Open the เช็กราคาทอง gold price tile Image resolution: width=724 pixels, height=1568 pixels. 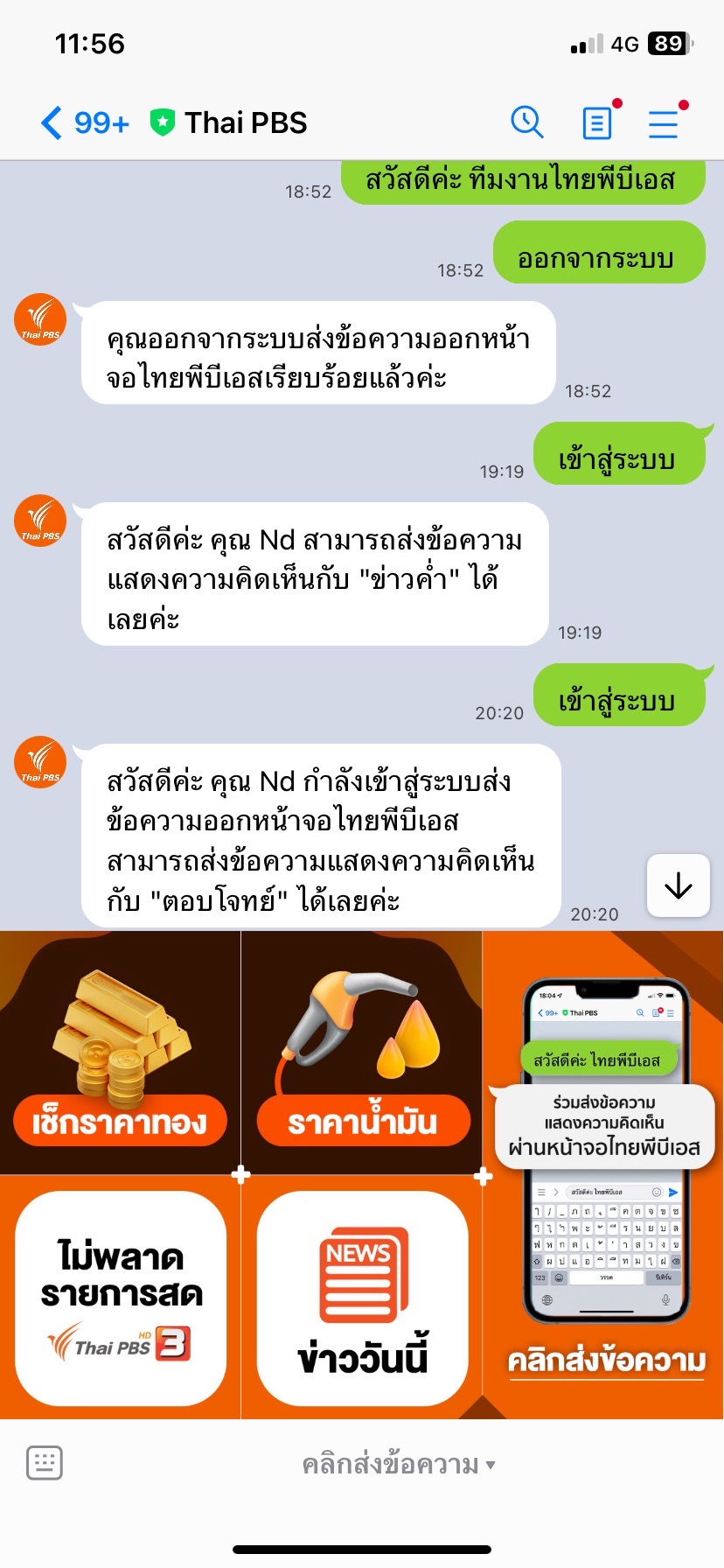point(120,1053)
